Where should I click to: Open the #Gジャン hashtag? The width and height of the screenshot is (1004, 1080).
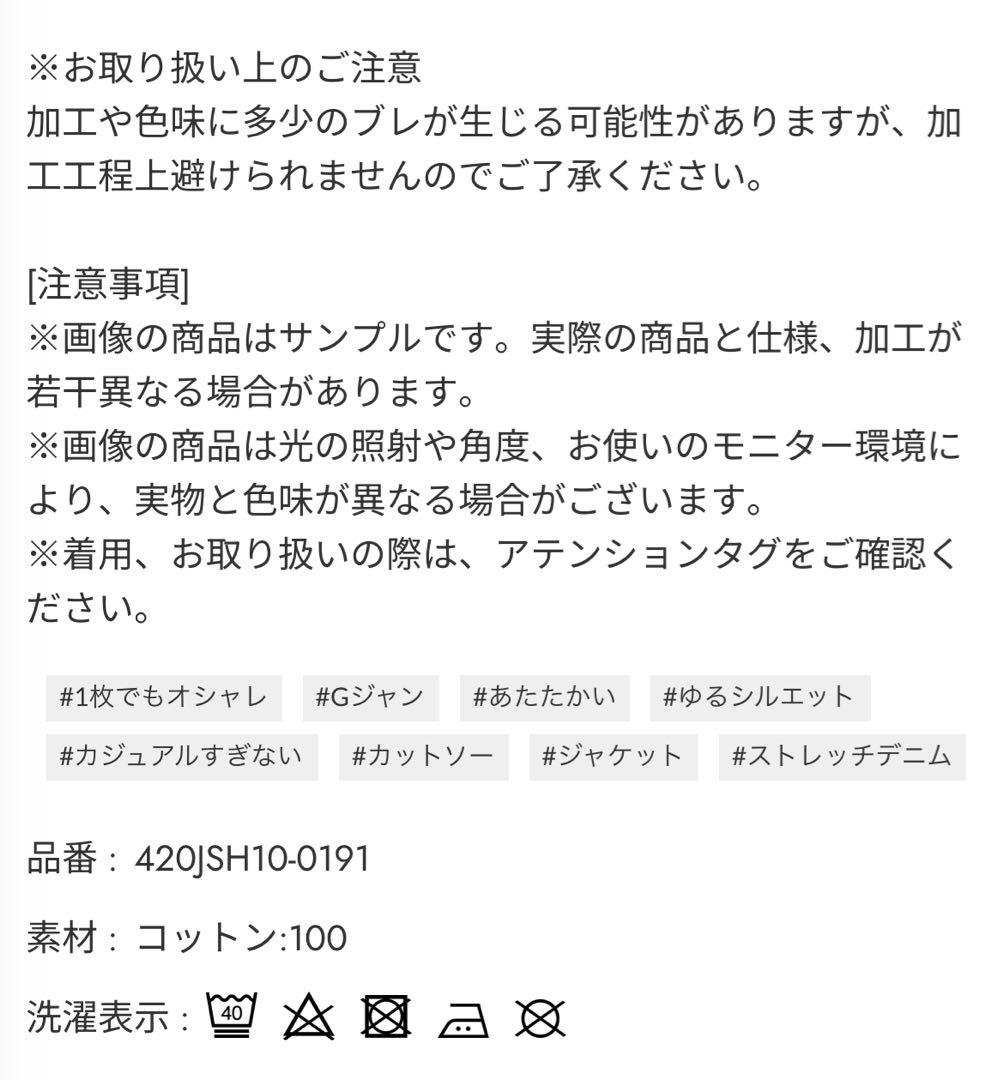pos(370,697)
